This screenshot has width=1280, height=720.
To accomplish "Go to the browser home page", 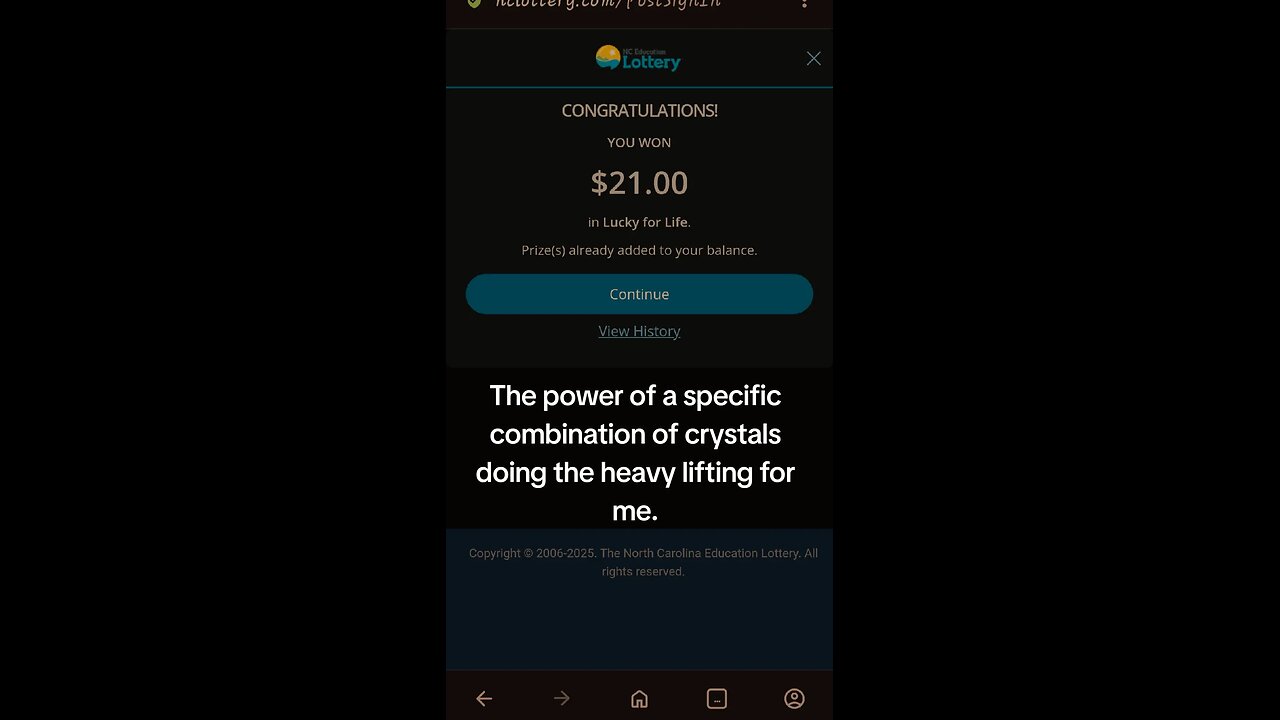I will [639, 699].
